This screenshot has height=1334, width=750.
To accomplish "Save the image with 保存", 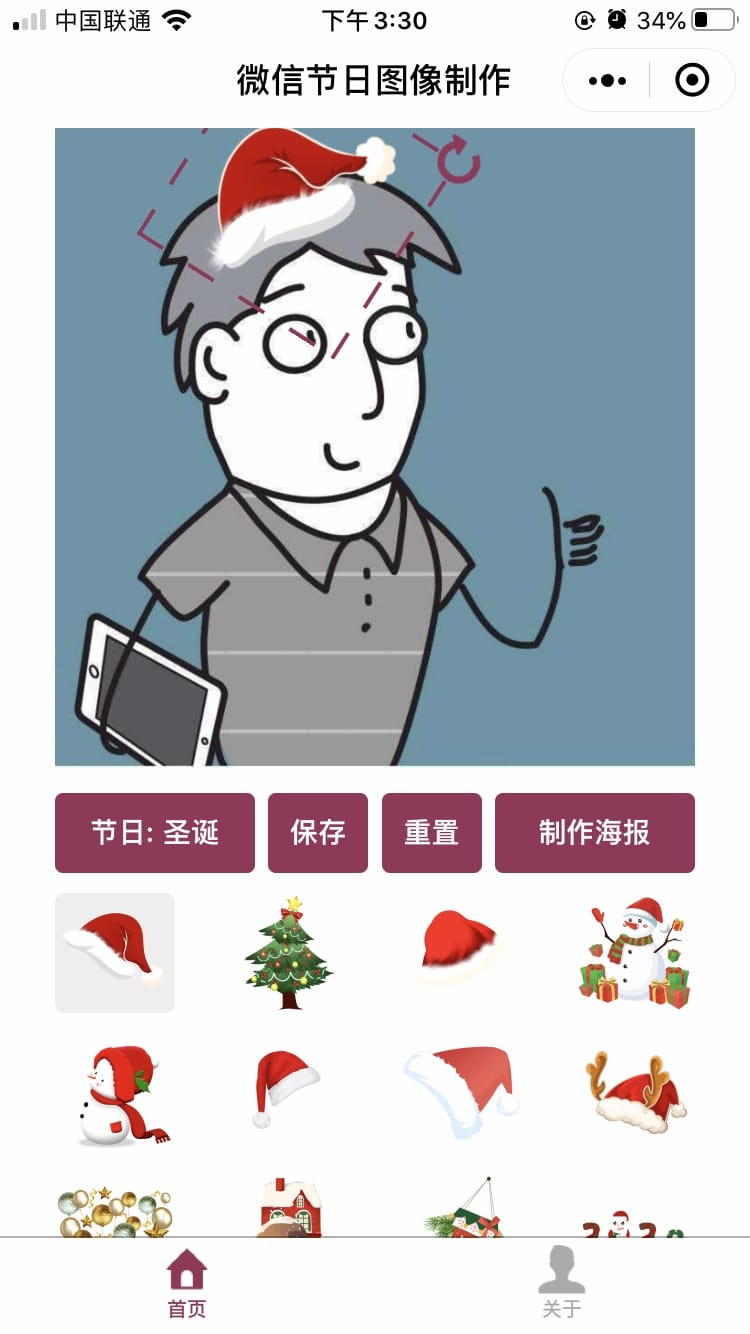I will coord(318,832).
